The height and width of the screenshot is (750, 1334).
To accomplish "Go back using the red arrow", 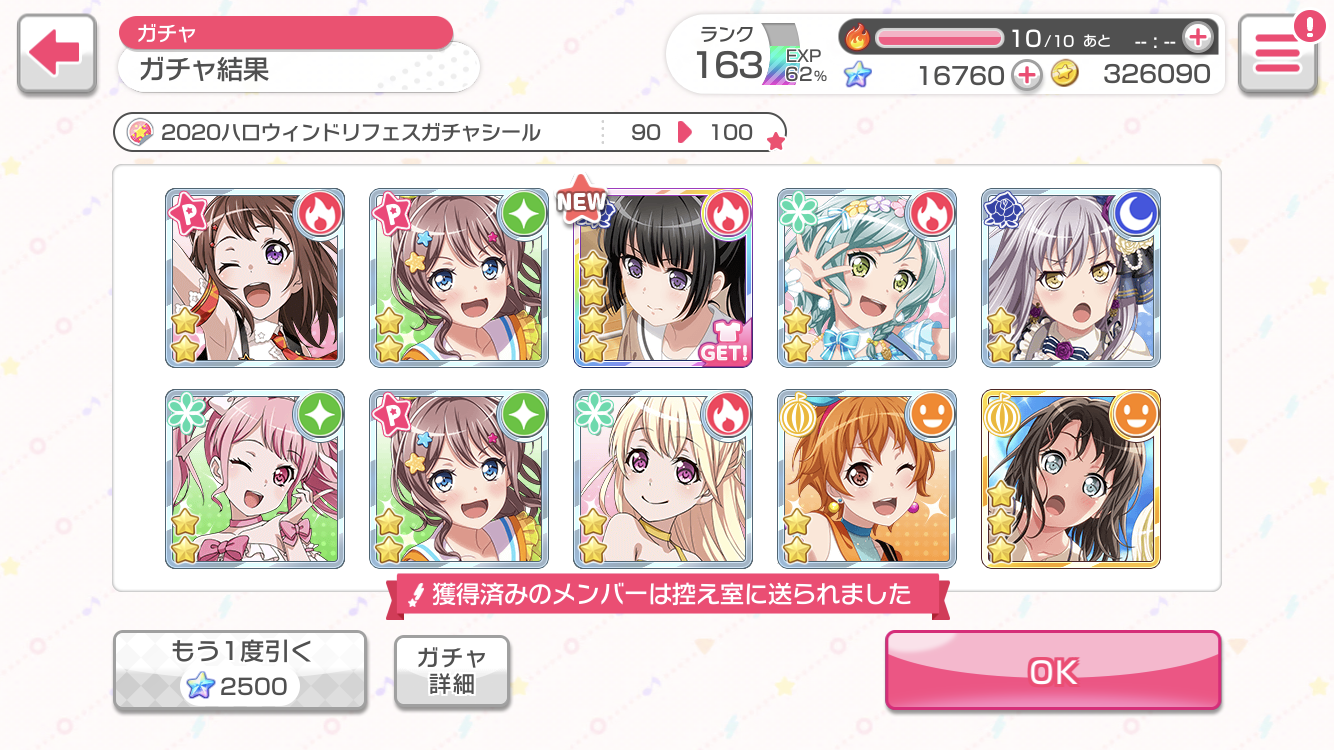I will [56, 54].
